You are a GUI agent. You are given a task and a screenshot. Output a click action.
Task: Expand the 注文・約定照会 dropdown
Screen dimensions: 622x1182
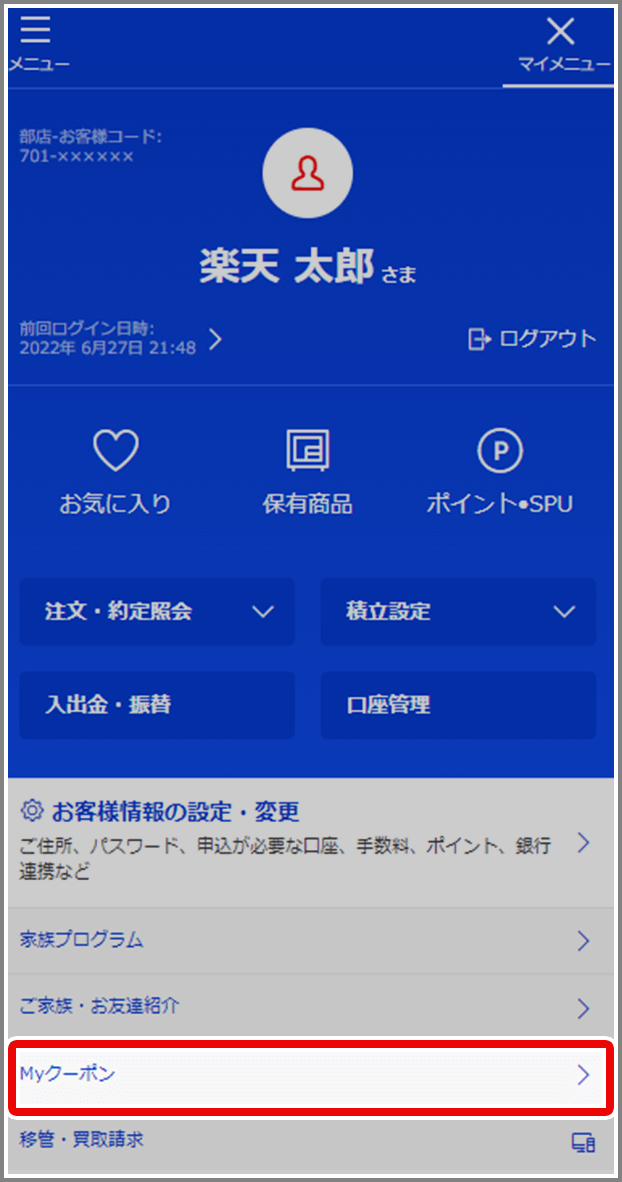tap(157, 612)
